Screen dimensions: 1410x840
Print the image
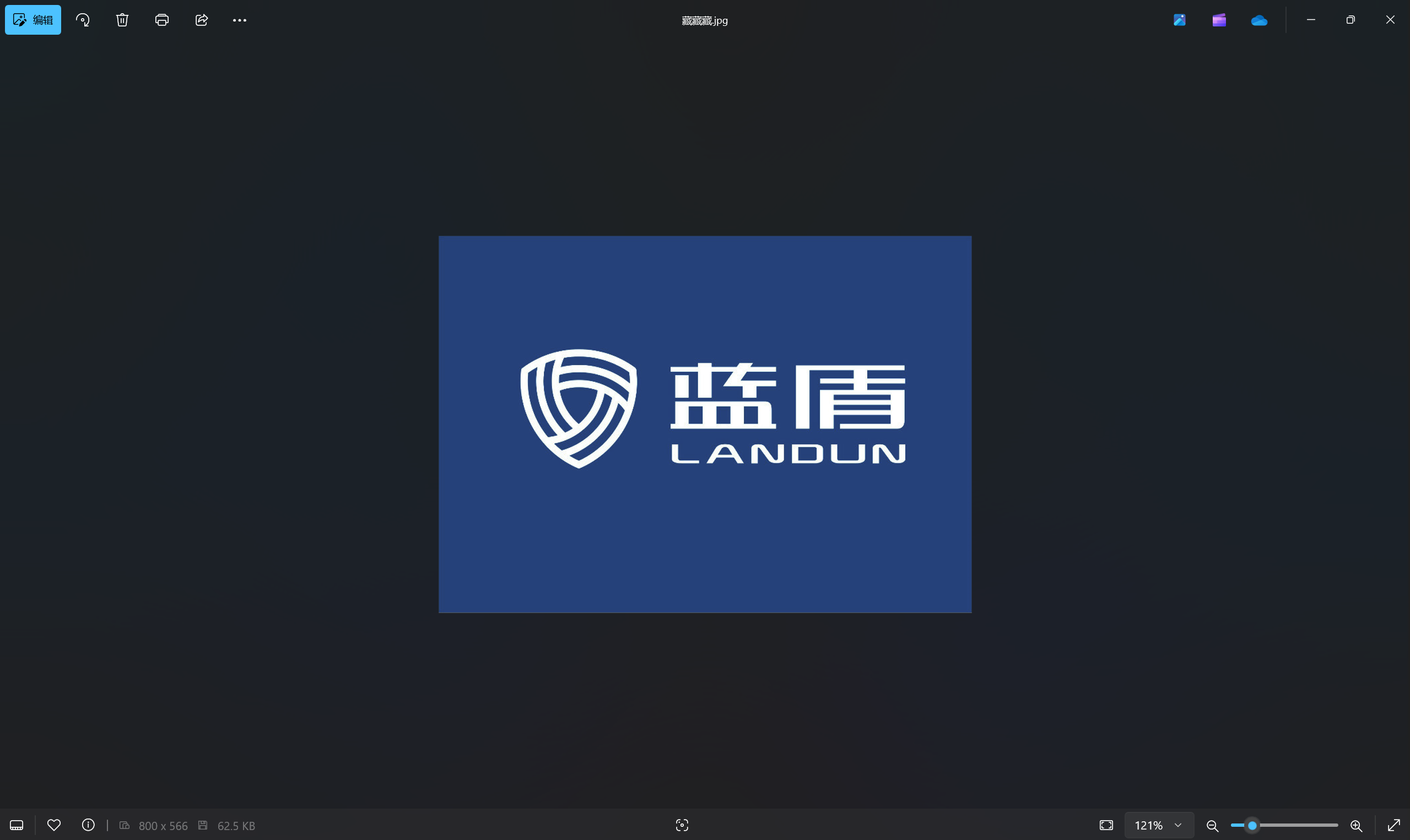pyautogui.click(x=162, y=20)
